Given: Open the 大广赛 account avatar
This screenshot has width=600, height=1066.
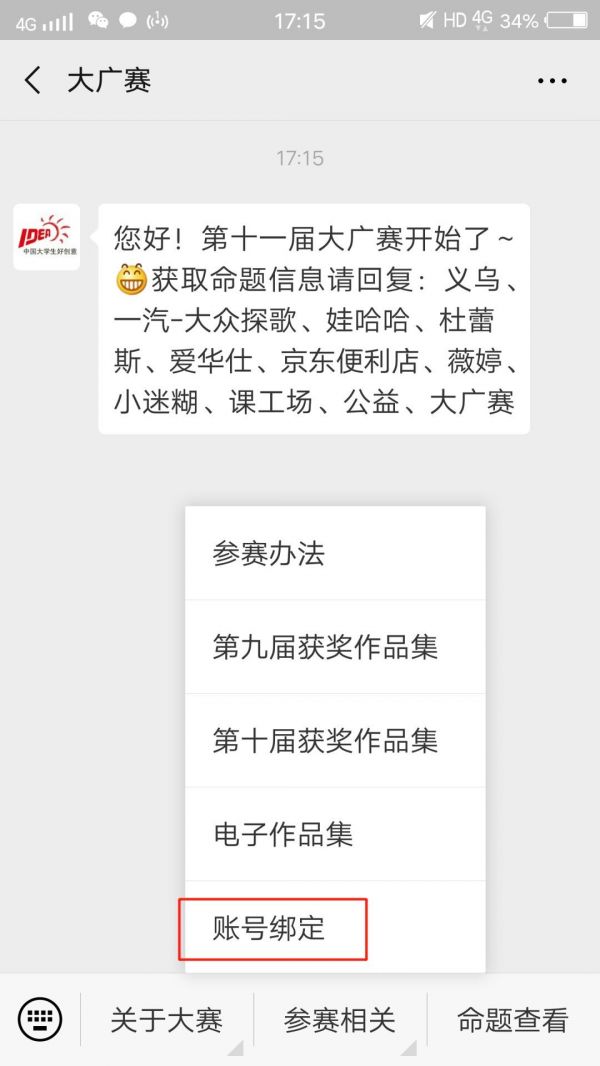Looking at the screenshot, I should pyautogui.click(x=46, y=237).
